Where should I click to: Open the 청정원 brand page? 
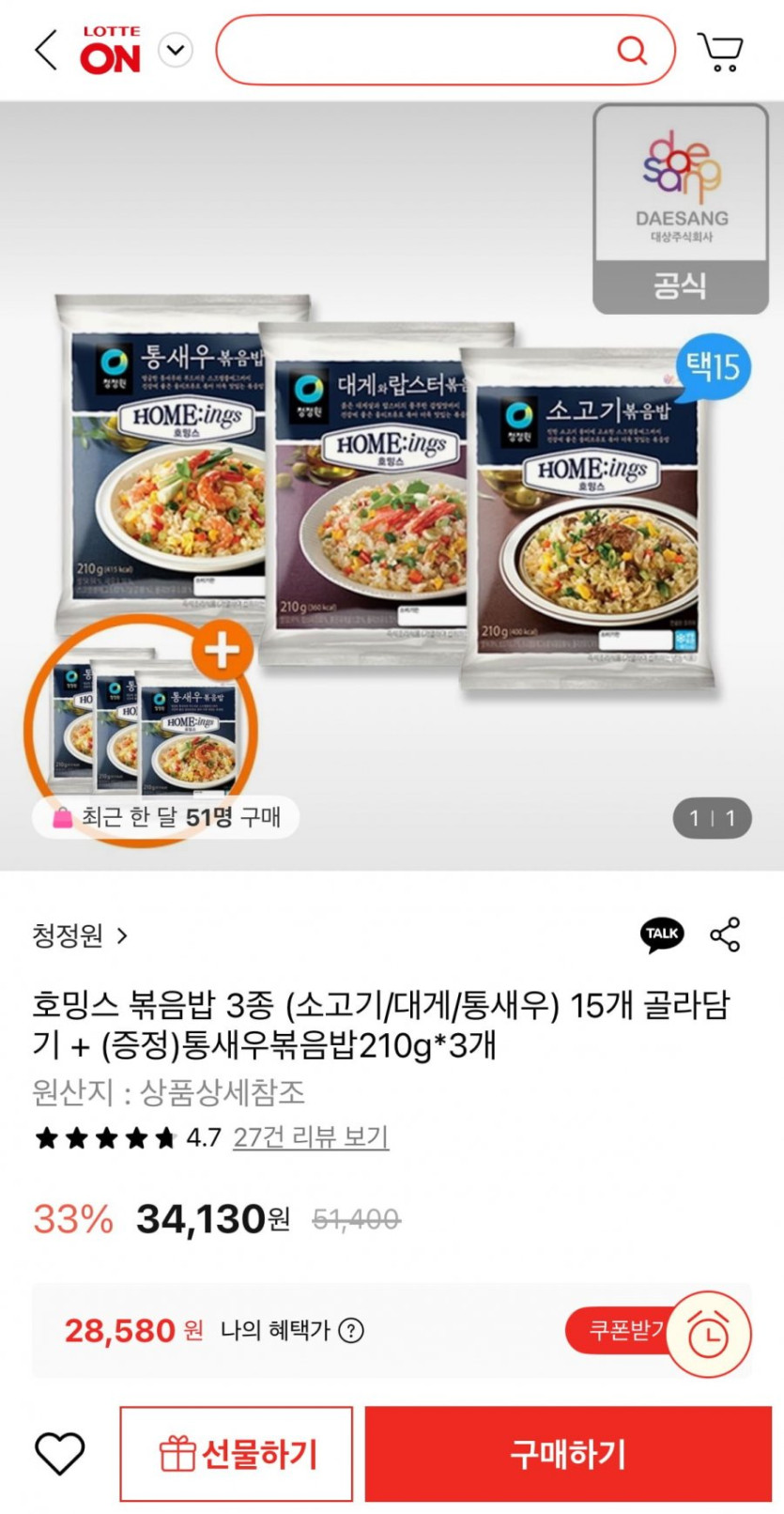click(80, 935)
